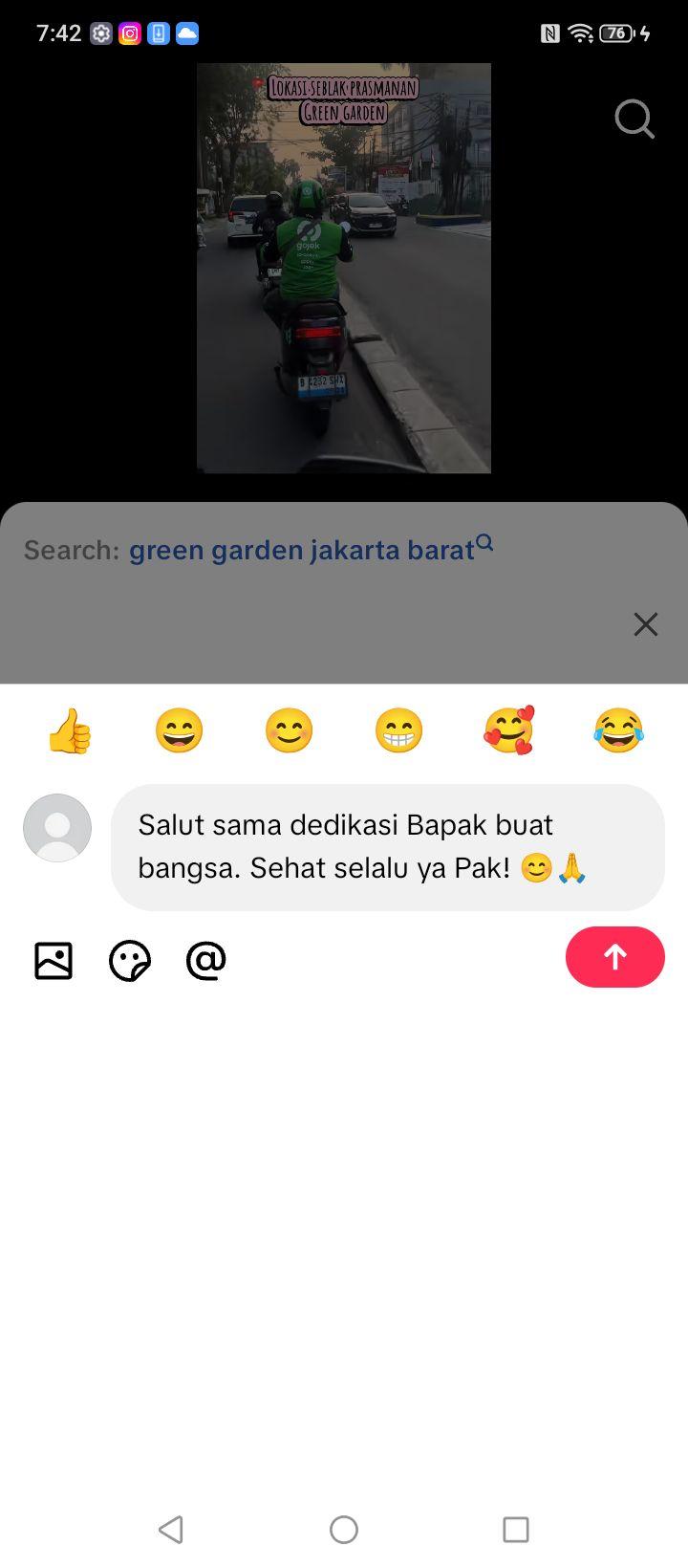Insert the thumbs up emoji
This screenshot has height=1568, width=688.
[x=70, y=731]
